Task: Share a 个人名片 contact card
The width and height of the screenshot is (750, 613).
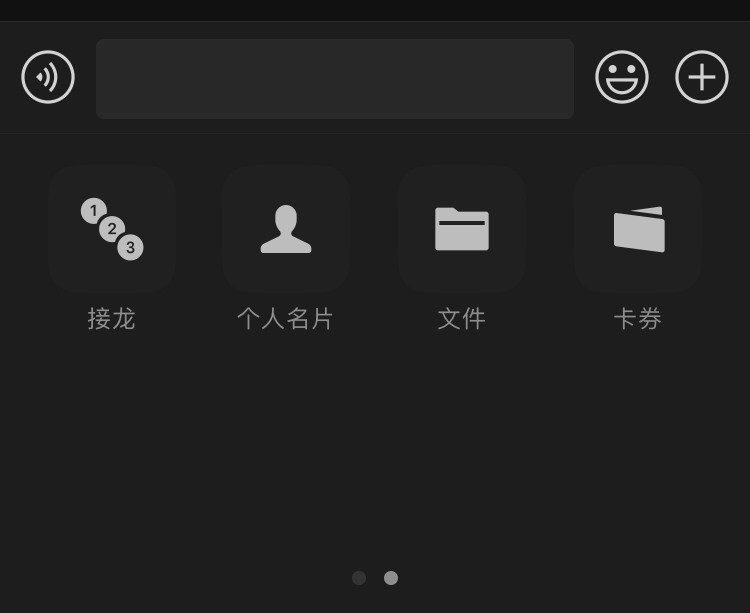Action: coord(286,229)
